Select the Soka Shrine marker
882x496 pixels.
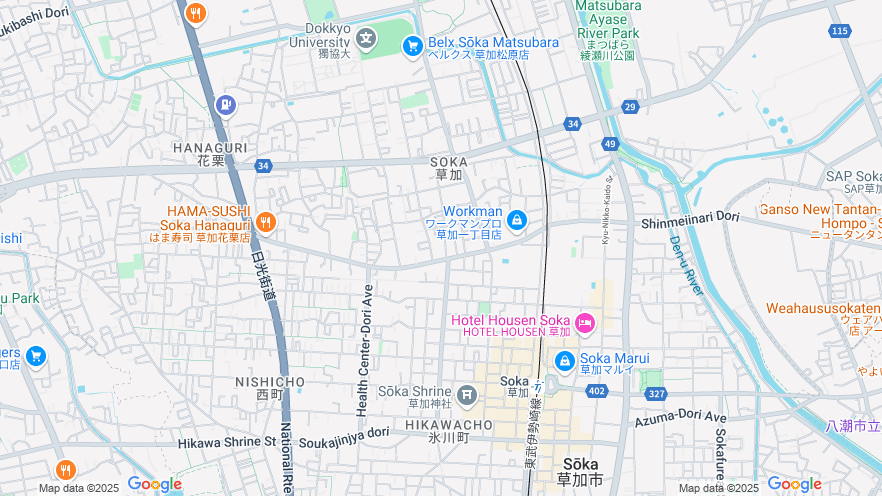pos(467,397)
